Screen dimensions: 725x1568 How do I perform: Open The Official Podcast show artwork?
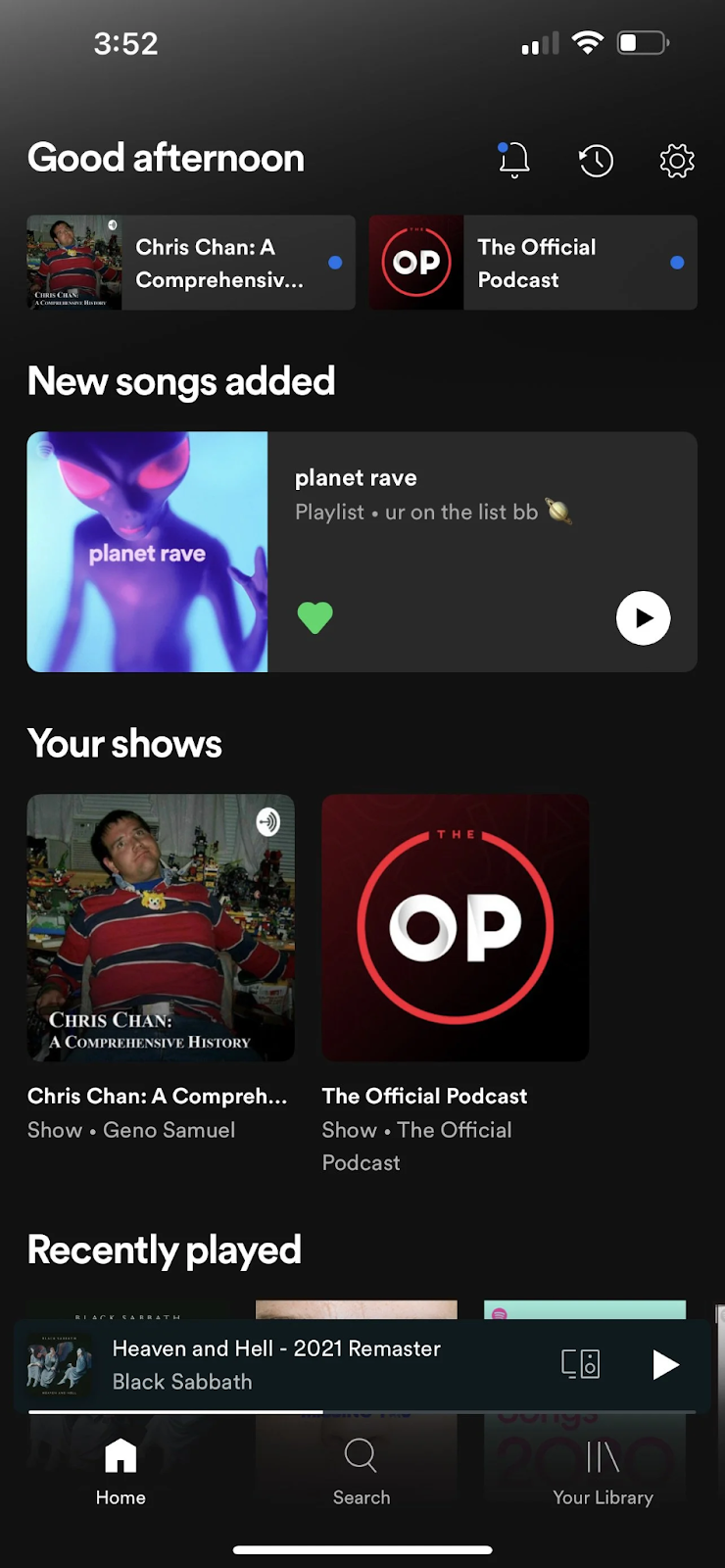click(x=455, y=928)
